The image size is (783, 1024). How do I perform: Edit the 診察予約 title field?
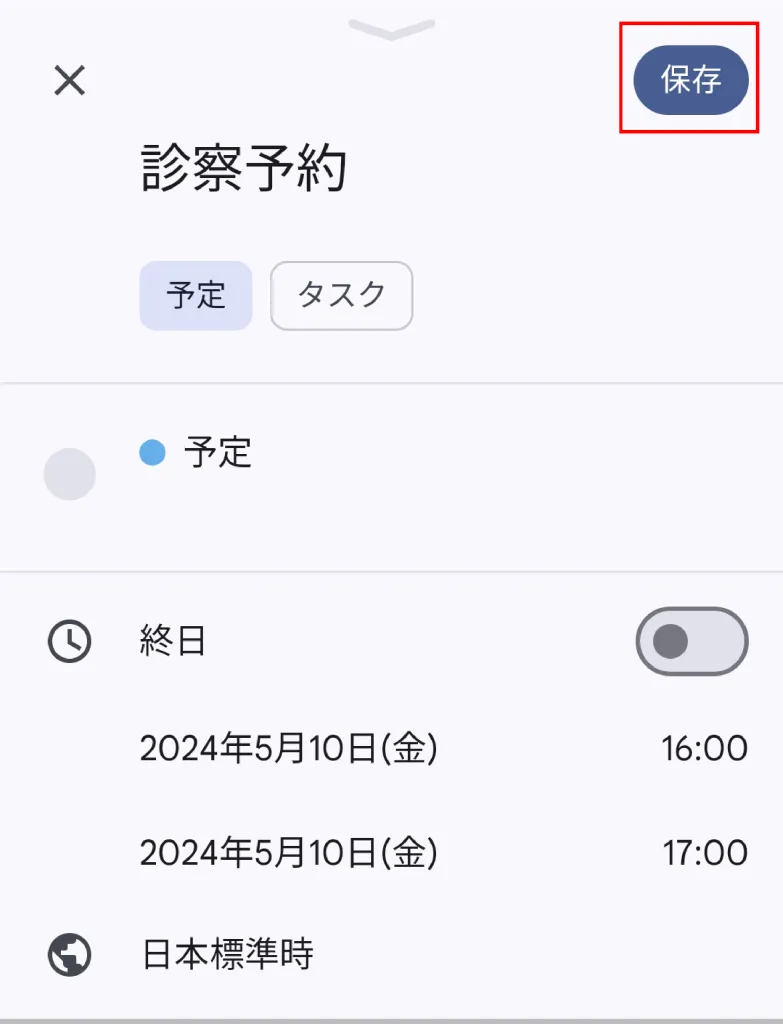pyautogui.click(x=243, y=168)
